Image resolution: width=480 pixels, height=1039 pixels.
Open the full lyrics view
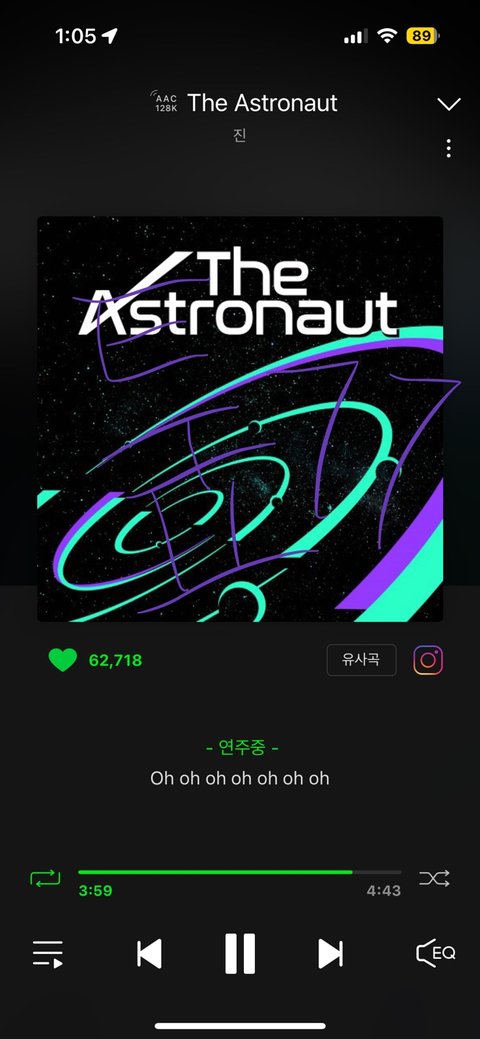coord(240,763)
